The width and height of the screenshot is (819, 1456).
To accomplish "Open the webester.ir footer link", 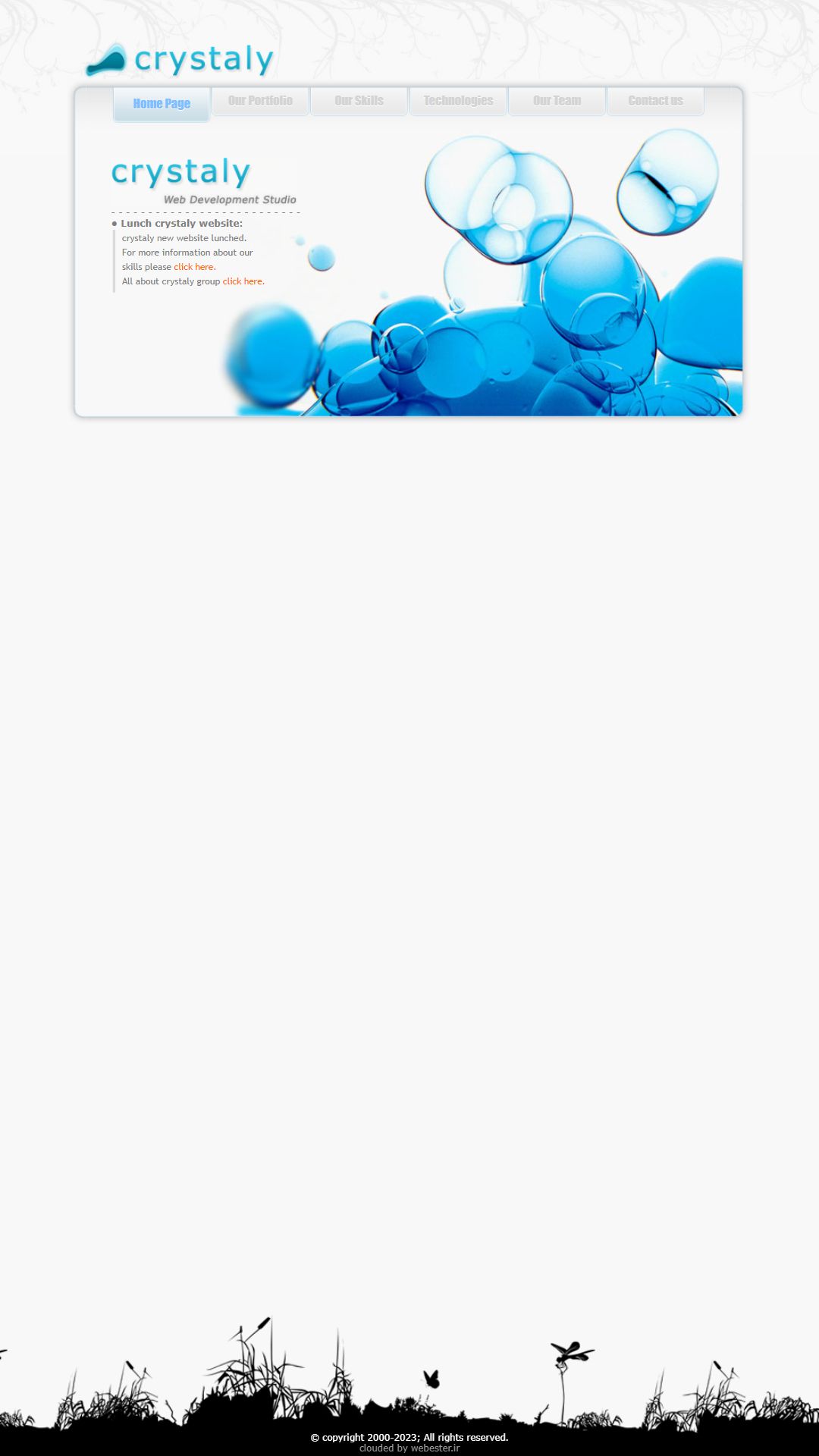I will coord(435,1448).
